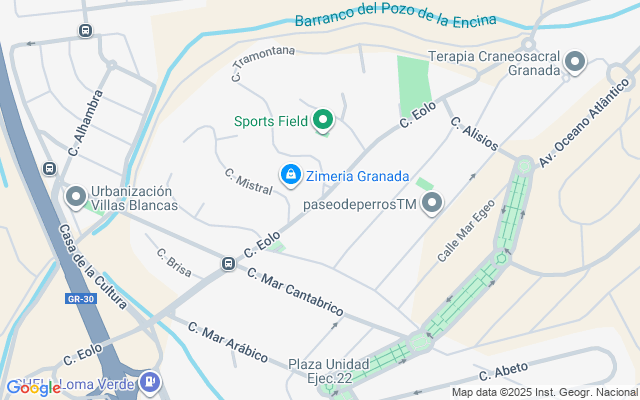Viewport: 640px width, 400px height.
Task: Open the Sports Field place marker
Action: pos(322,121)
